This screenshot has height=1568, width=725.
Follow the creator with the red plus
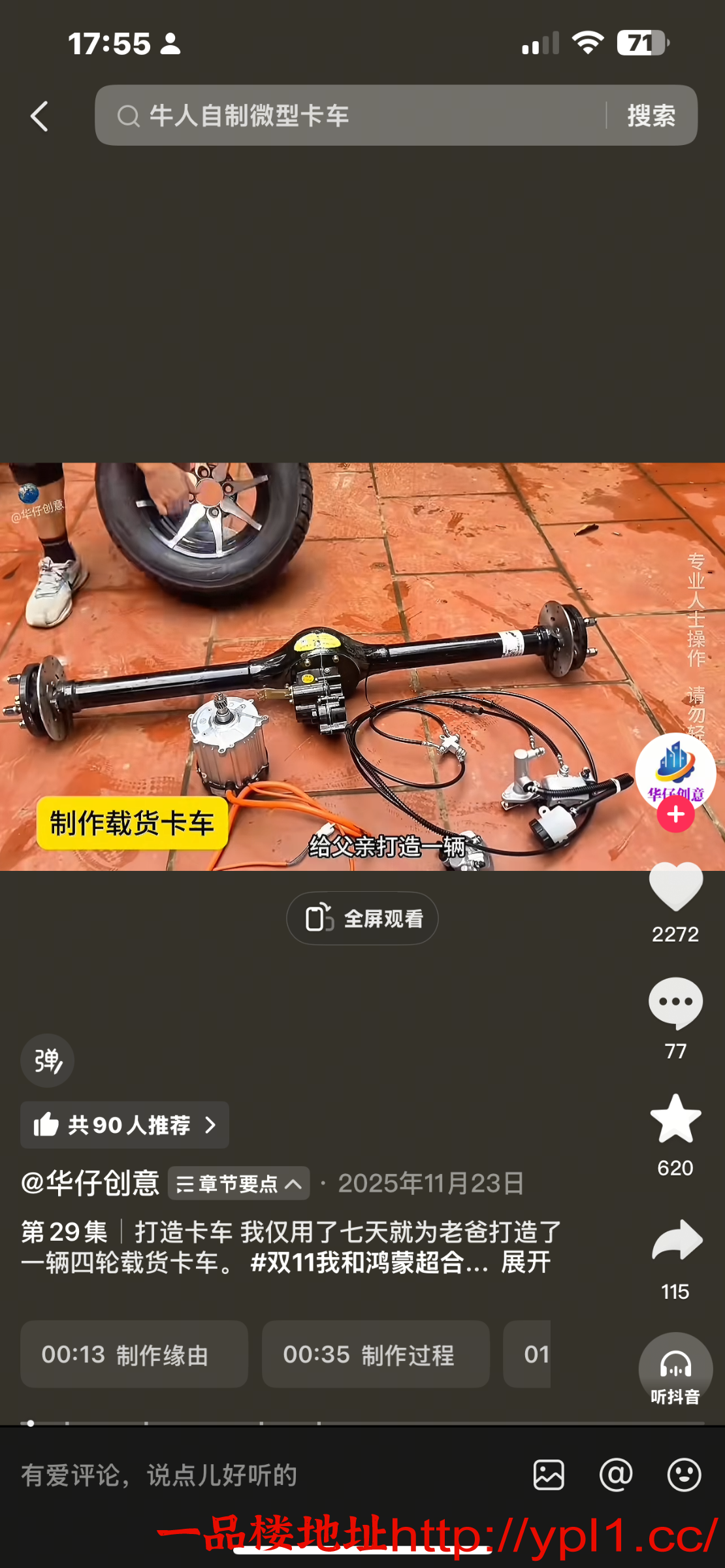(x=675, y=814)
